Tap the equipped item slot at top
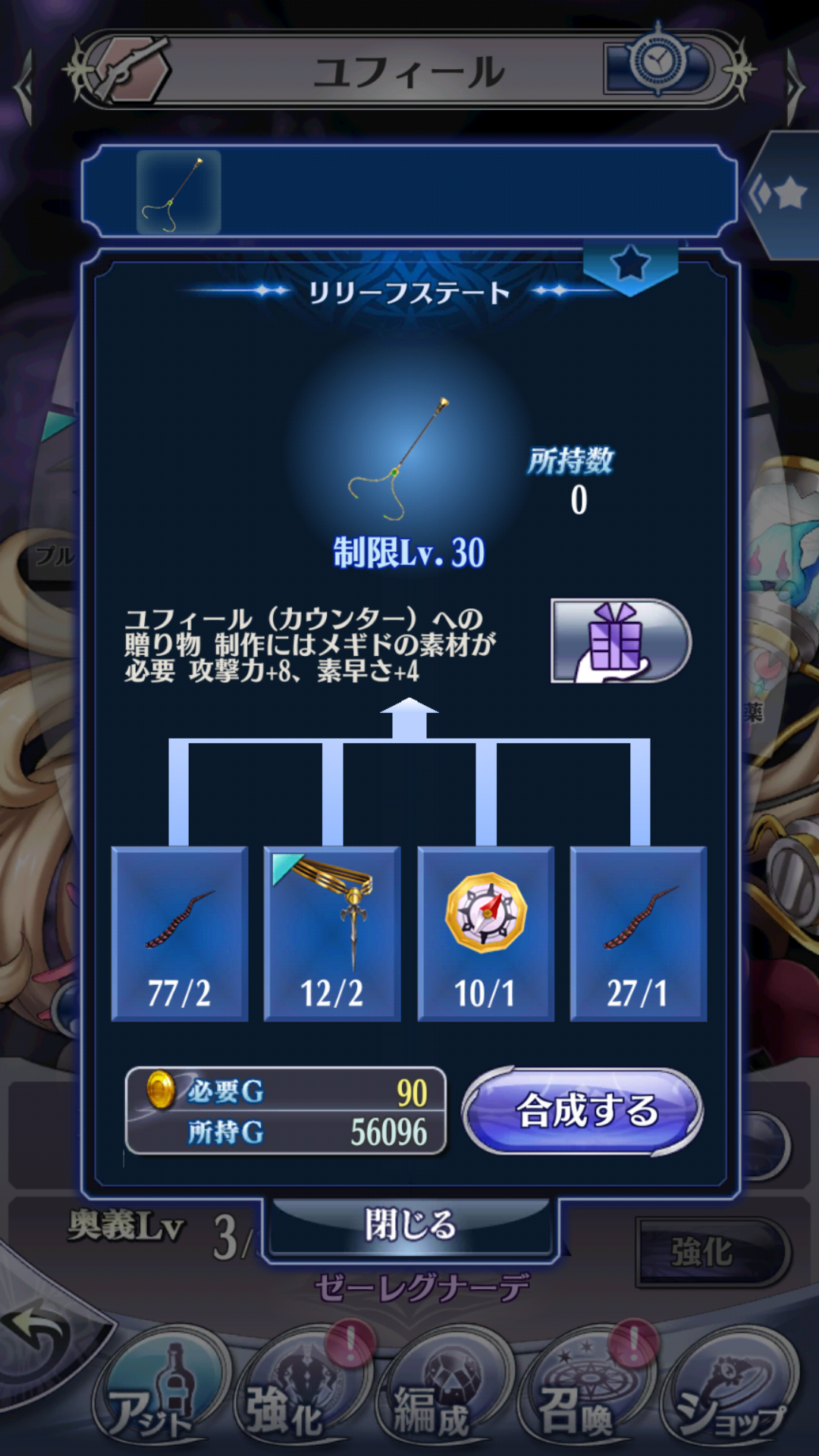 coord(179,192)
